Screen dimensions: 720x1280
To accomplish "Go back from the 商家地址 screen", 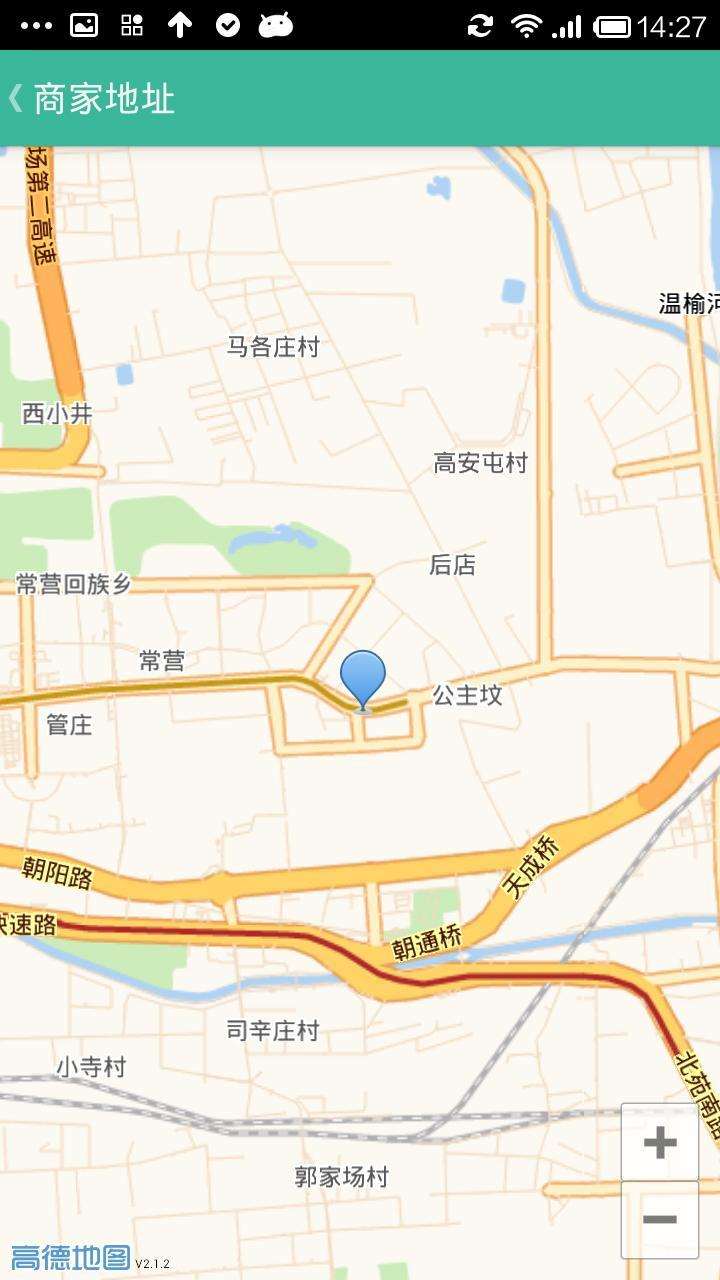I will [x=16, y=98].
